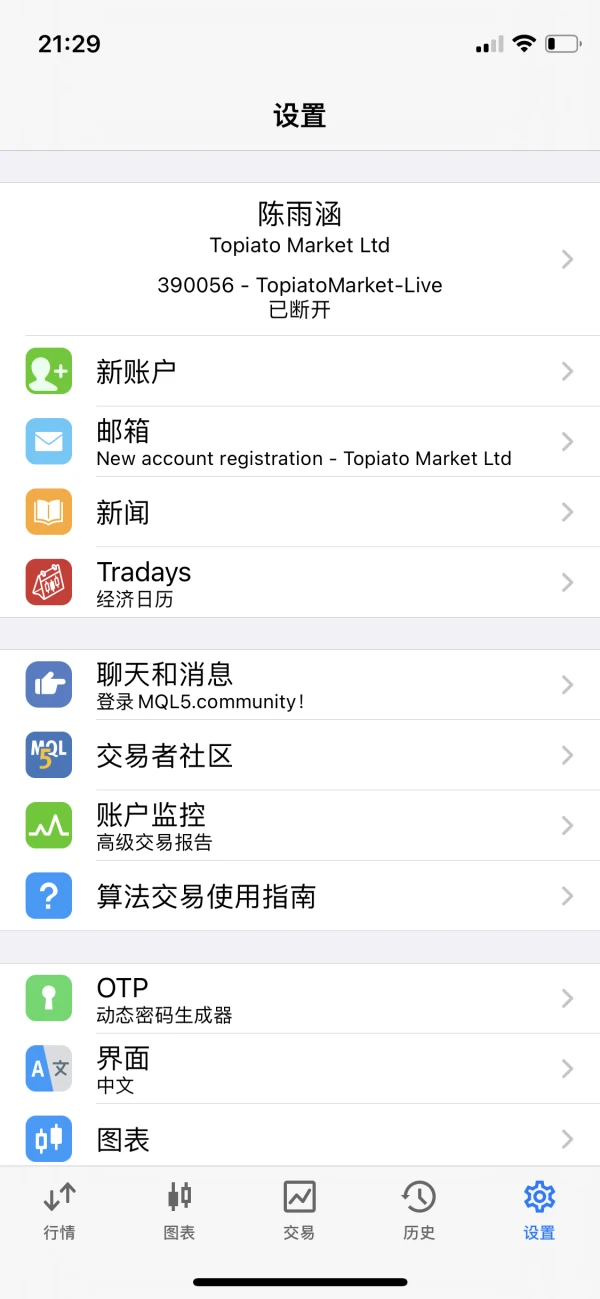This screenshot has width=600, height=1299.
Task: Switch to the 图表 tab in bottom bar
Action: 180,1210
